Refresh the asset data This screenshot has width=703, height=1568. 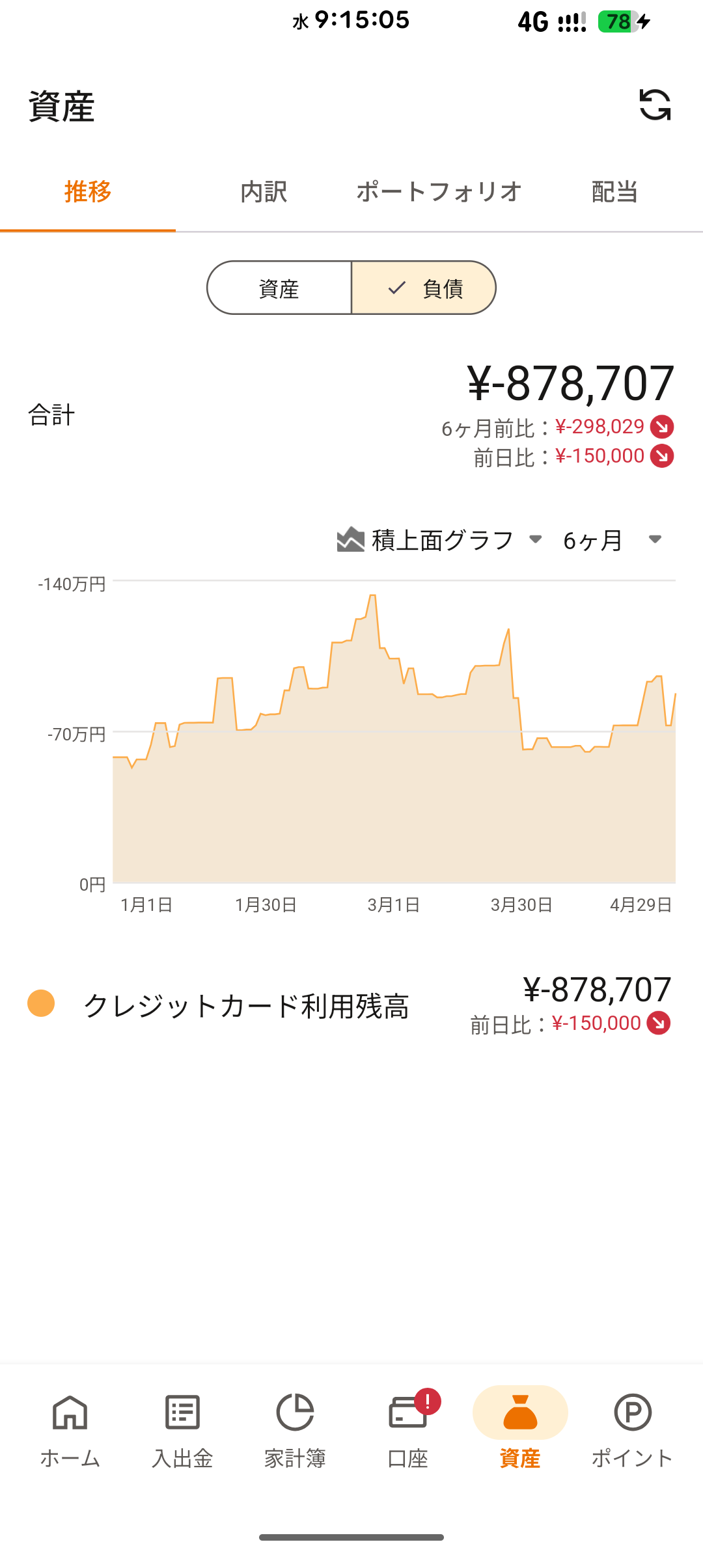point(655,105)
